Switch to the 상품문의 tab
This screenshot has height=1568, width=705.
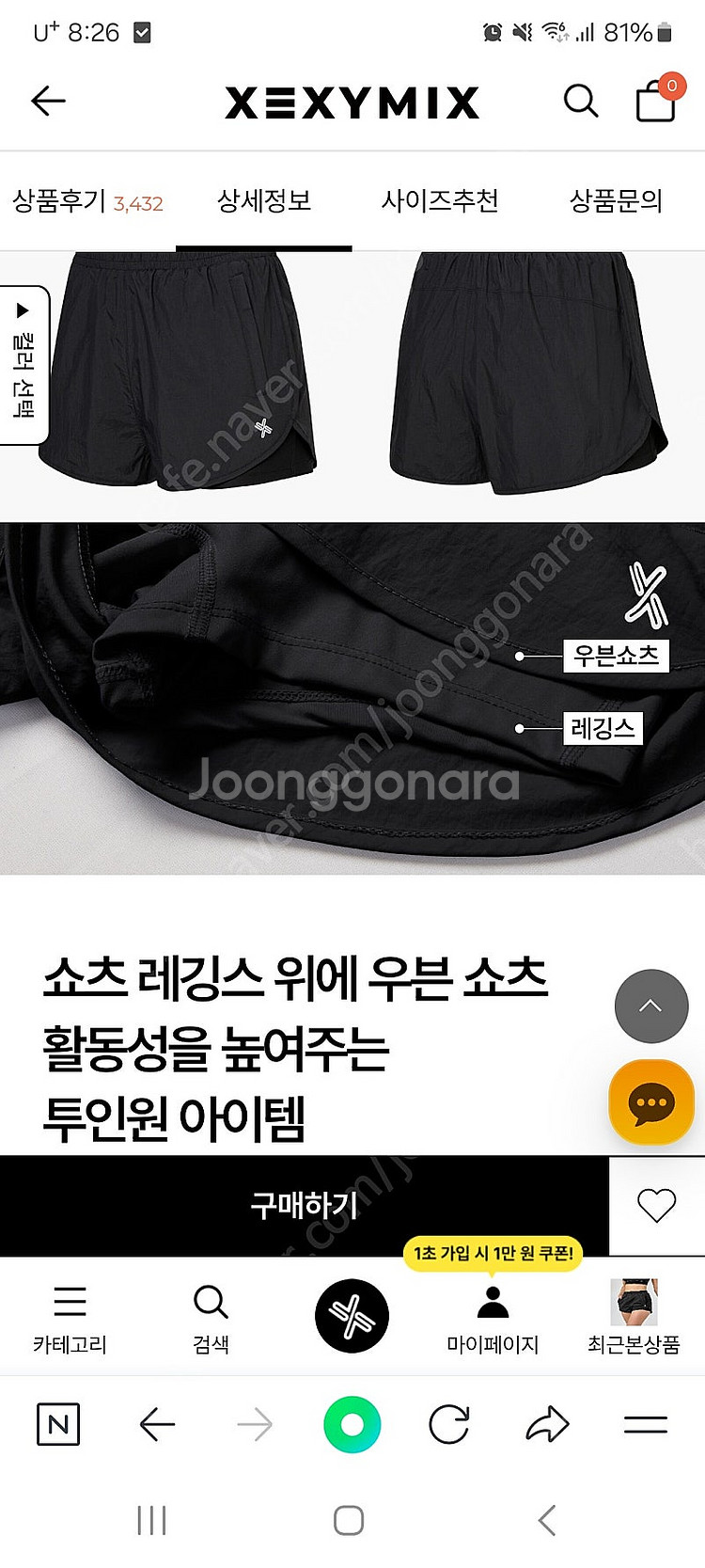pyautogui.click(x=616, y=201)
